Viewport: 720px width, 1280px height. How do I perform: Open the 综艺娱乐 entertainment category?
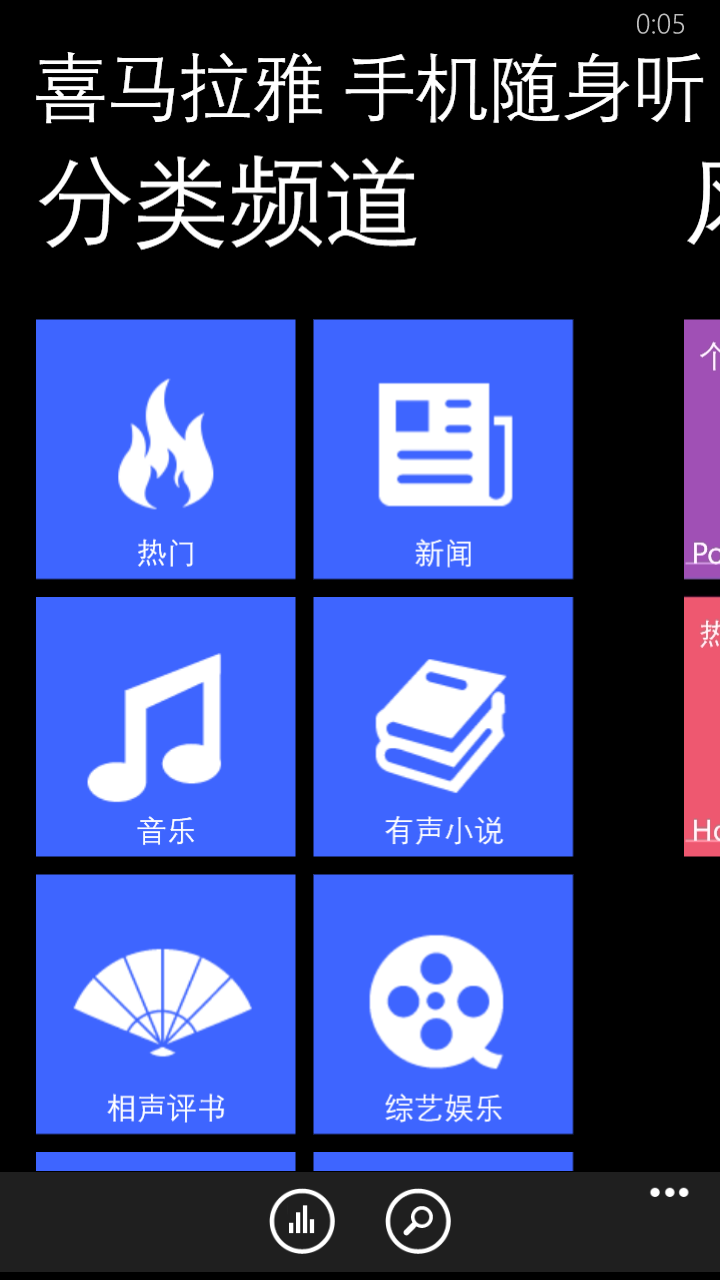(443, 1003)
